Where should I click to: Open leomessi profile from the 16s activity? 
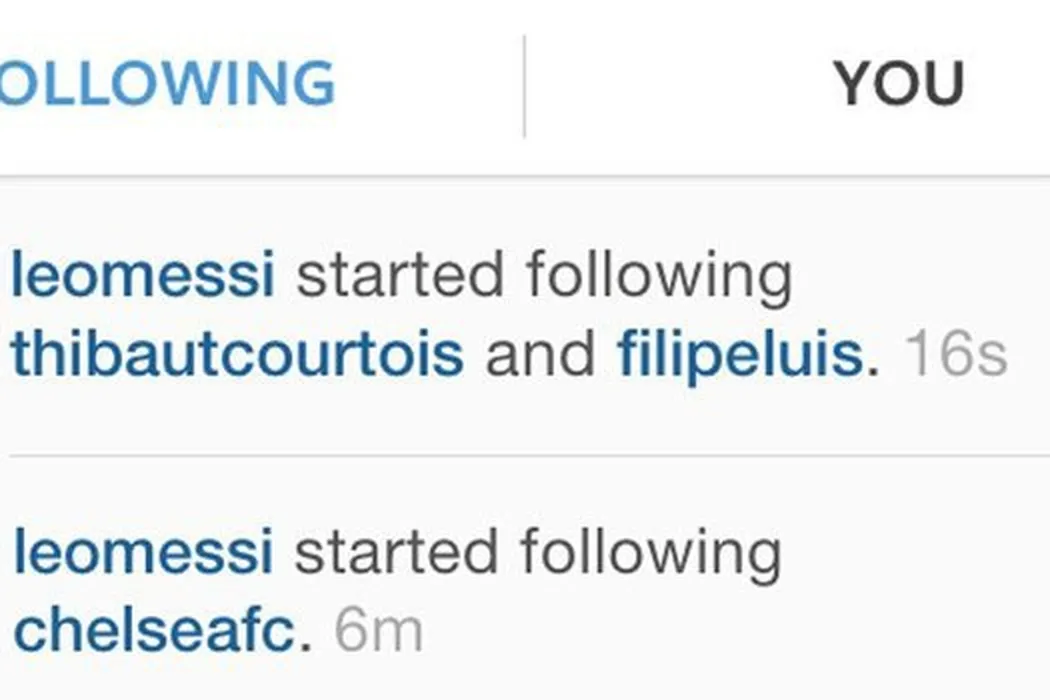point(142,276)
